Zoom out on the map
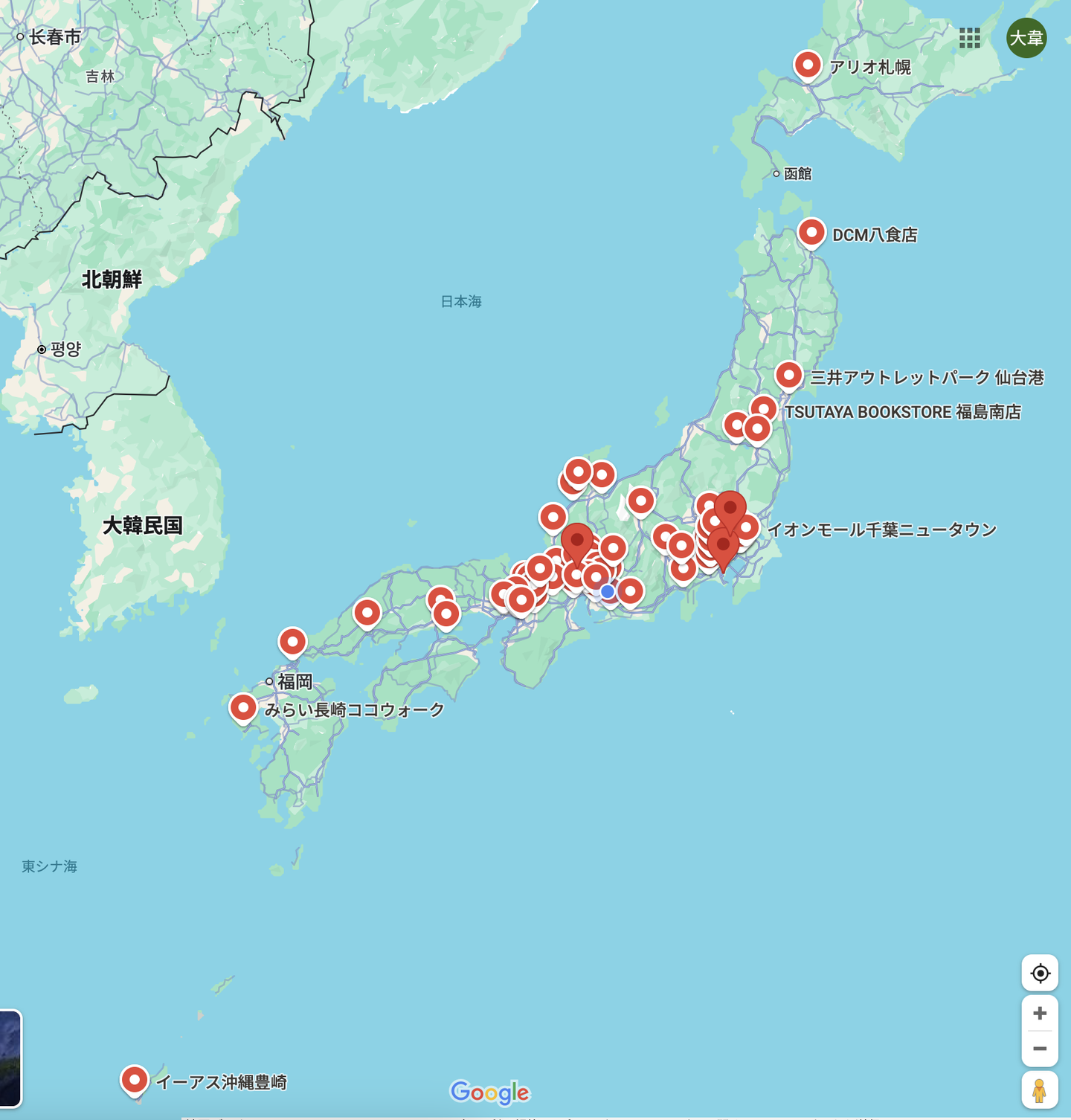This screenshot has height=1120, width=1071. [x=1040, y=1049]
